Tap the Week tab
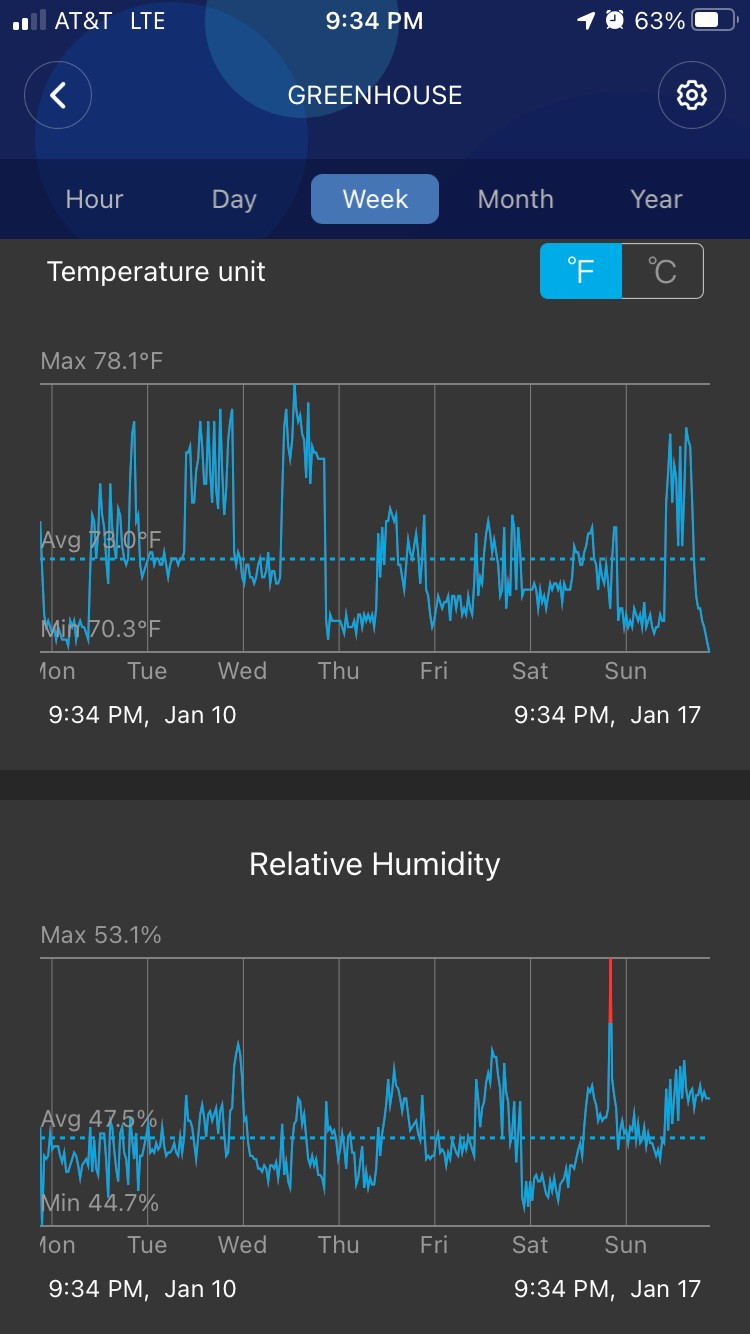This screenshot has width=750, height=1334. coord(375,199)
